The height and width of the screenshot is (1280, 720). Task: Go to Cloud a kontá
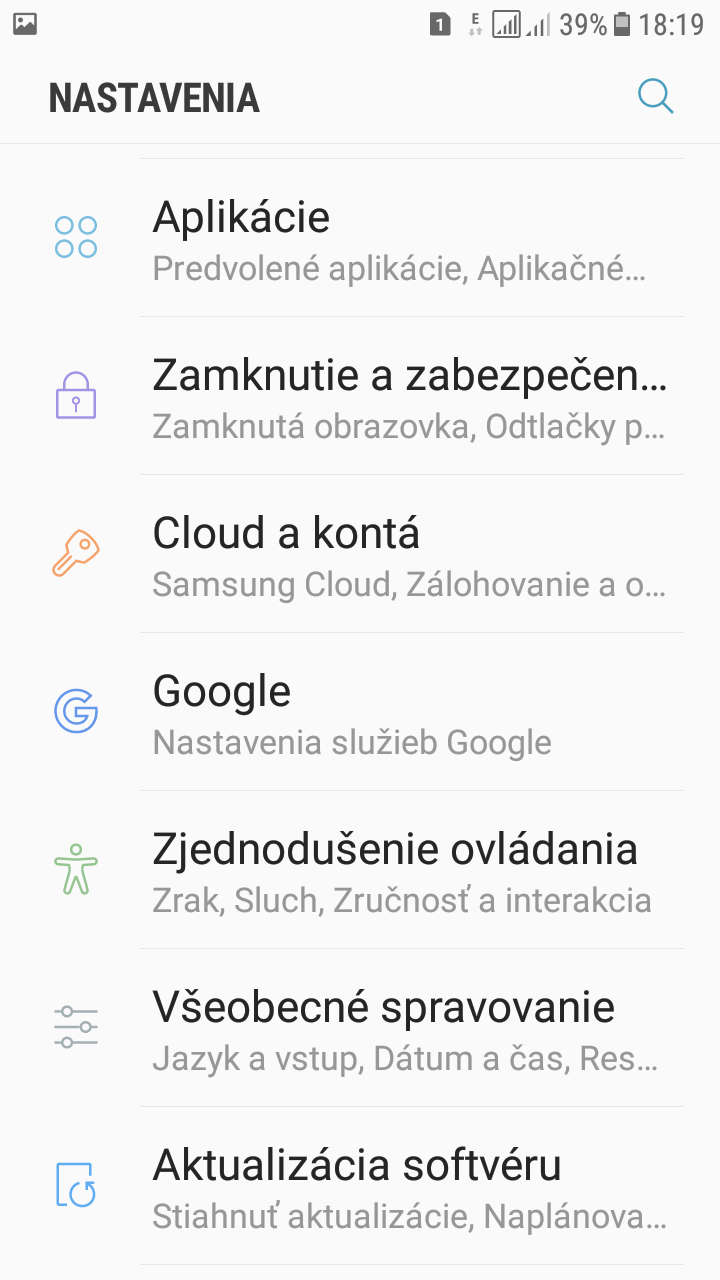[360, 554]
